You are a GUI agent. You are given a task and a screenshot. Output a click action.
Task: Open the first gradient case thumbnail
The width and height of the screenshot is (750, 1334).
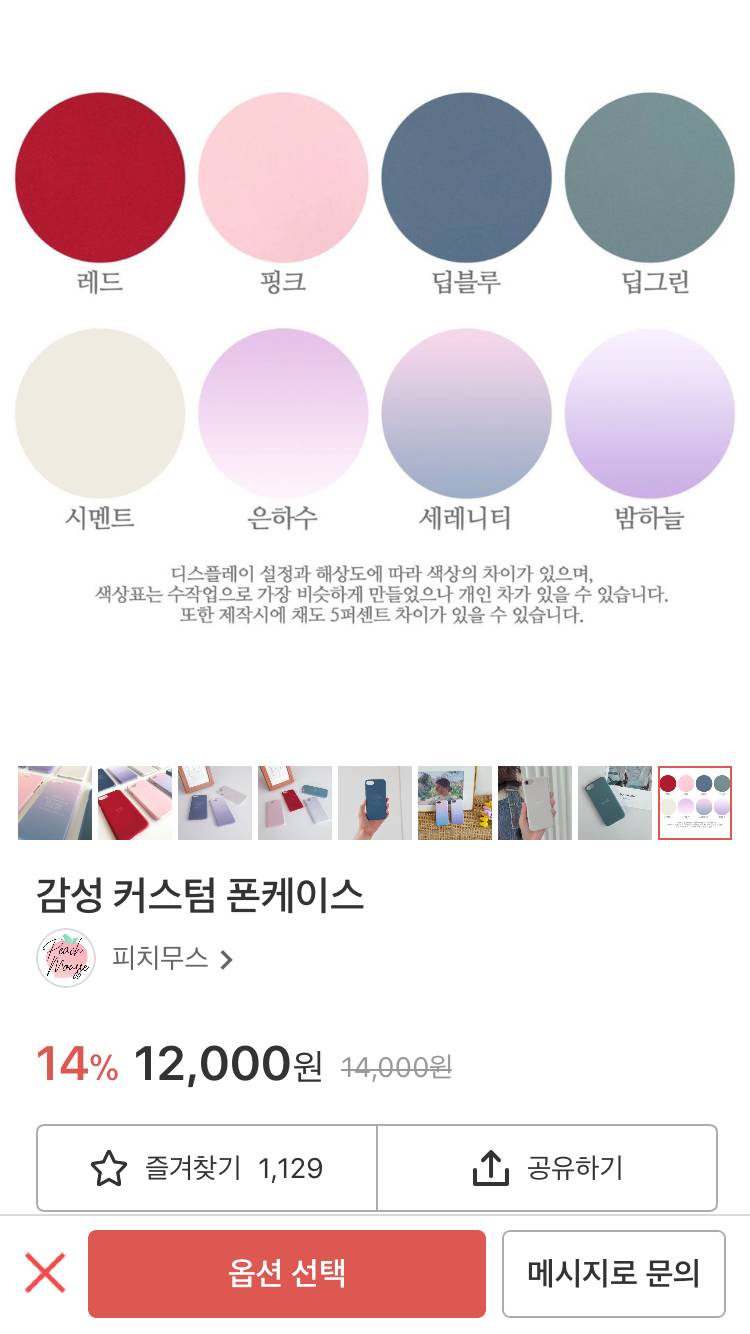(55, 802)
